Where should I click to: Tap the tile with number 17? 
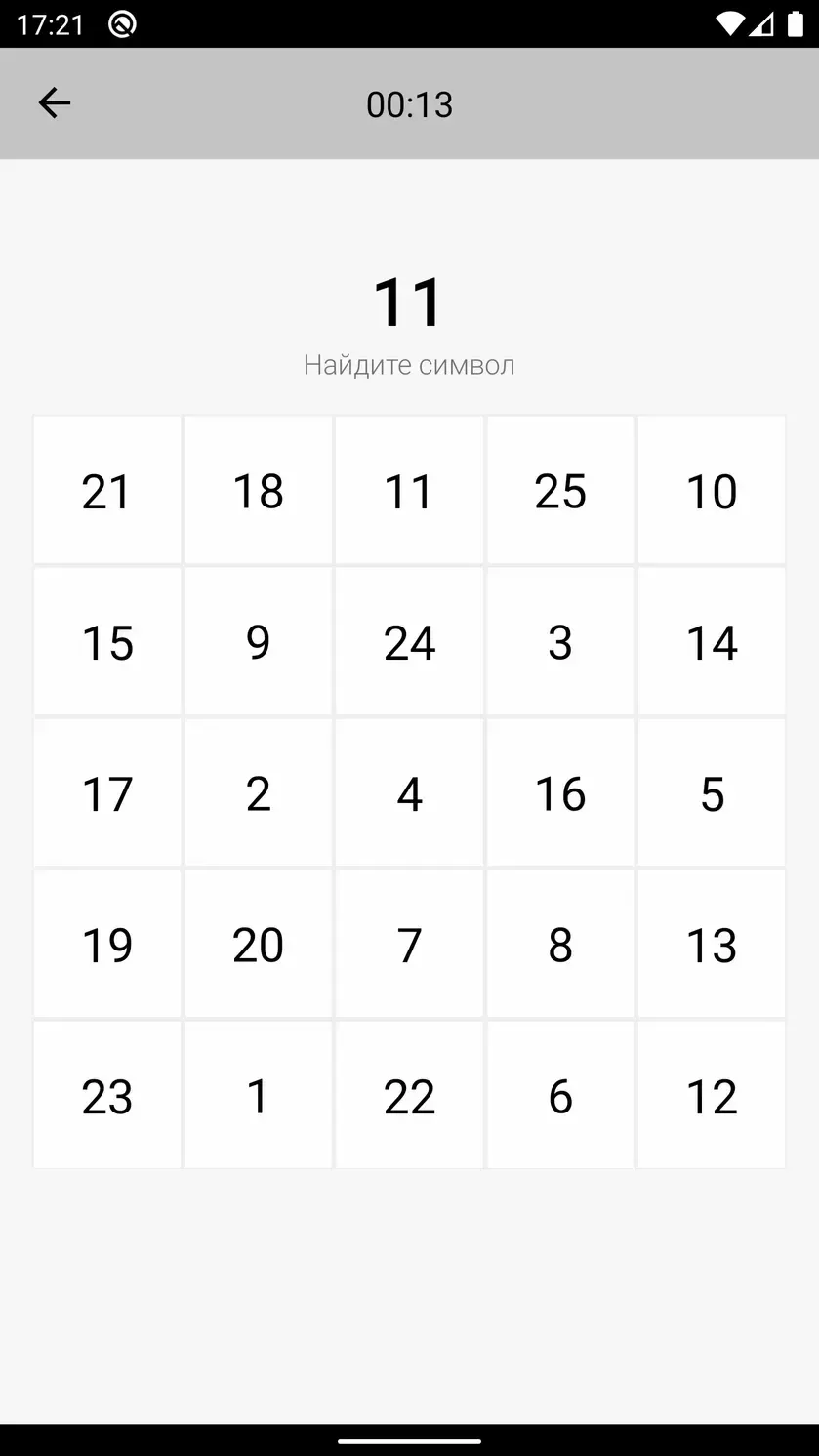[107, 792]
